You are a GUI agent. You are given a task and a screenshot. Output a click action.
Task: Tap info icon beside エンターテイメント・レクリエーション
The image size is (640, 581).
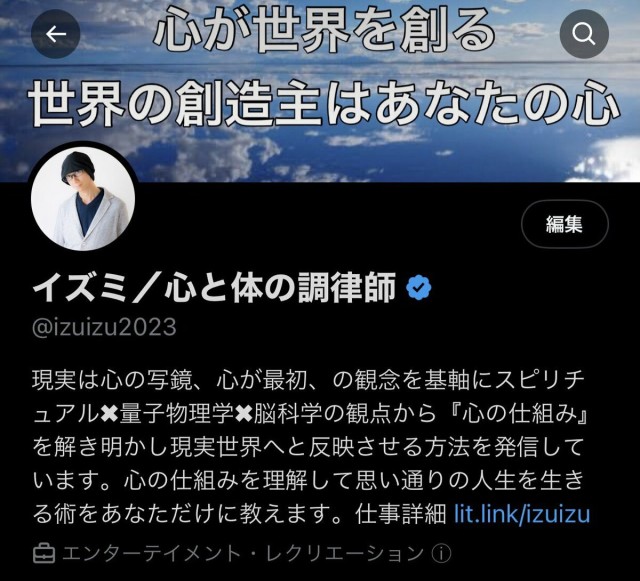pyautogui.click(x=442, y=553)
